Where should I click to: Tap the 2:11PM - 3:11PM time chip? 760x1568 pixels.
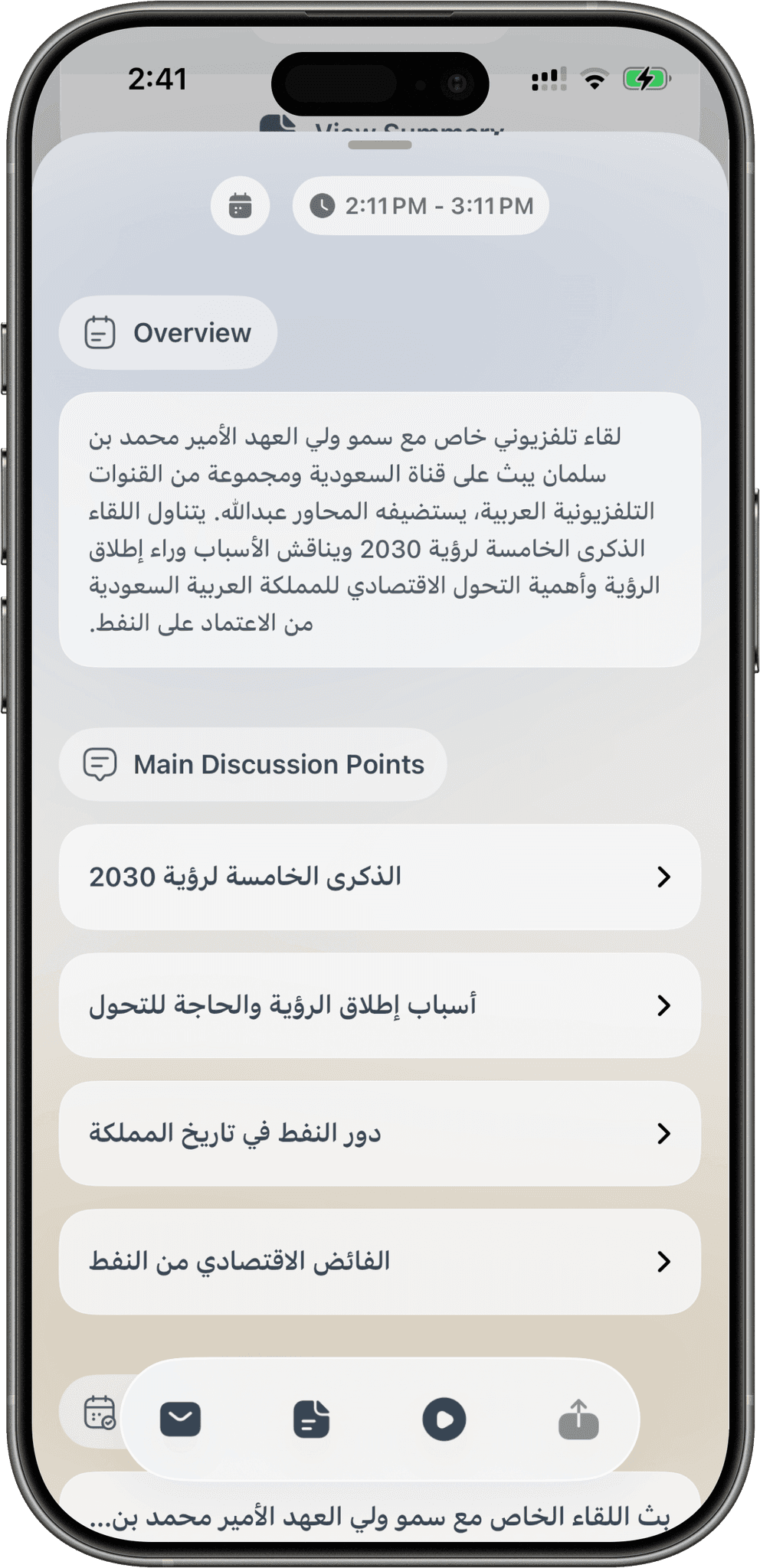coord(421,206)
